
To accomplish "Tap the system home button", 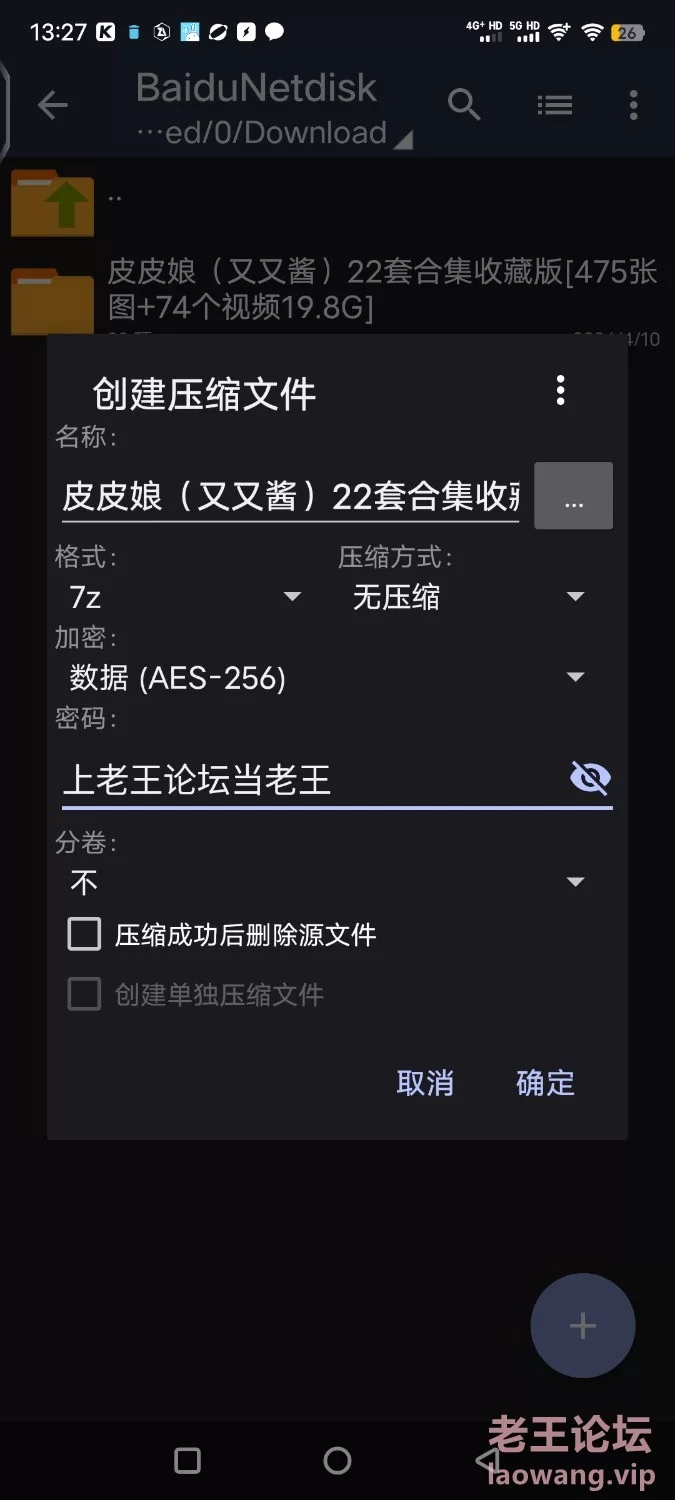I will (338, 1460).
